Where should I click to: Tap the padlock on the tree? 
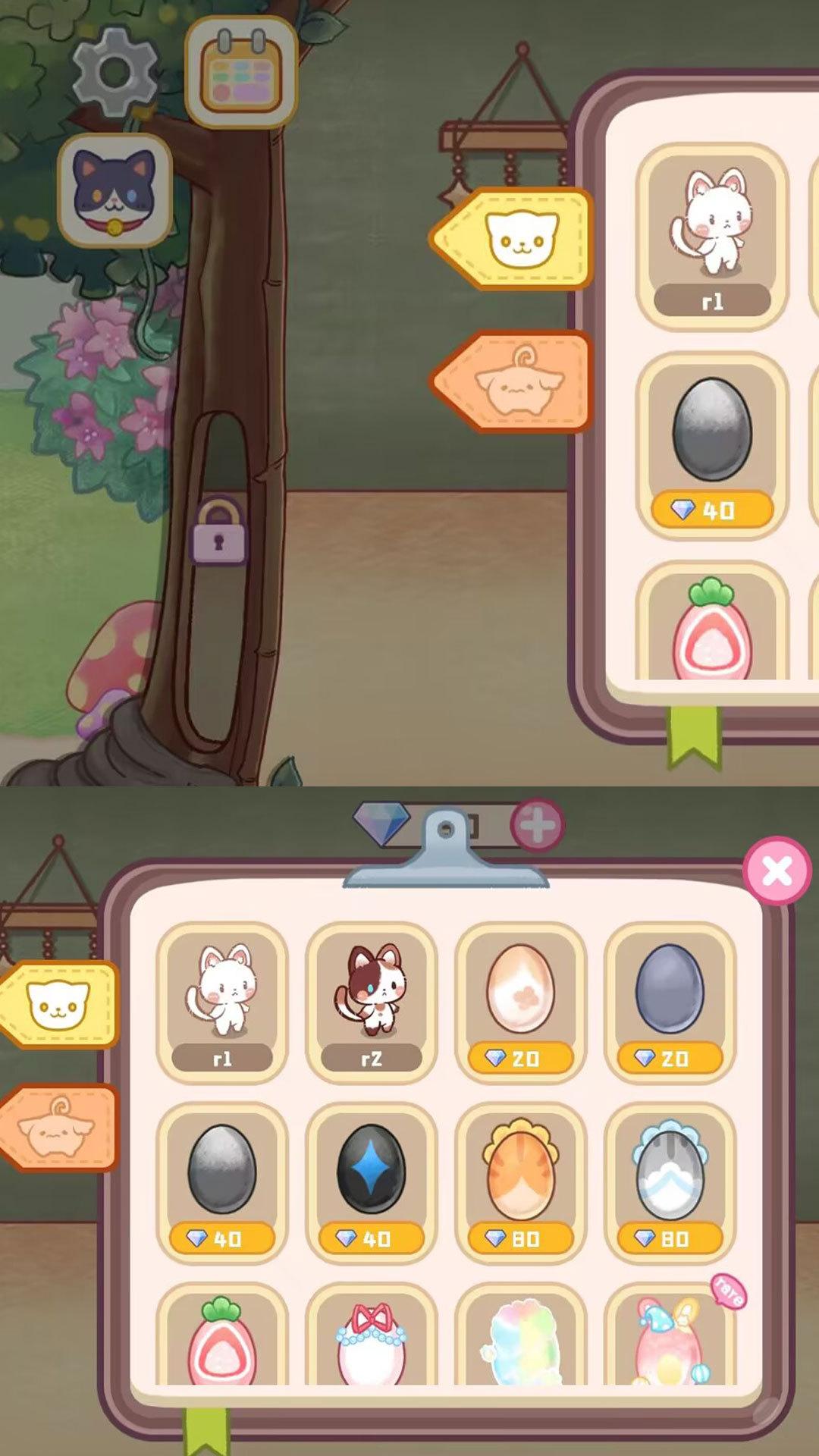(x=219, y=532)
